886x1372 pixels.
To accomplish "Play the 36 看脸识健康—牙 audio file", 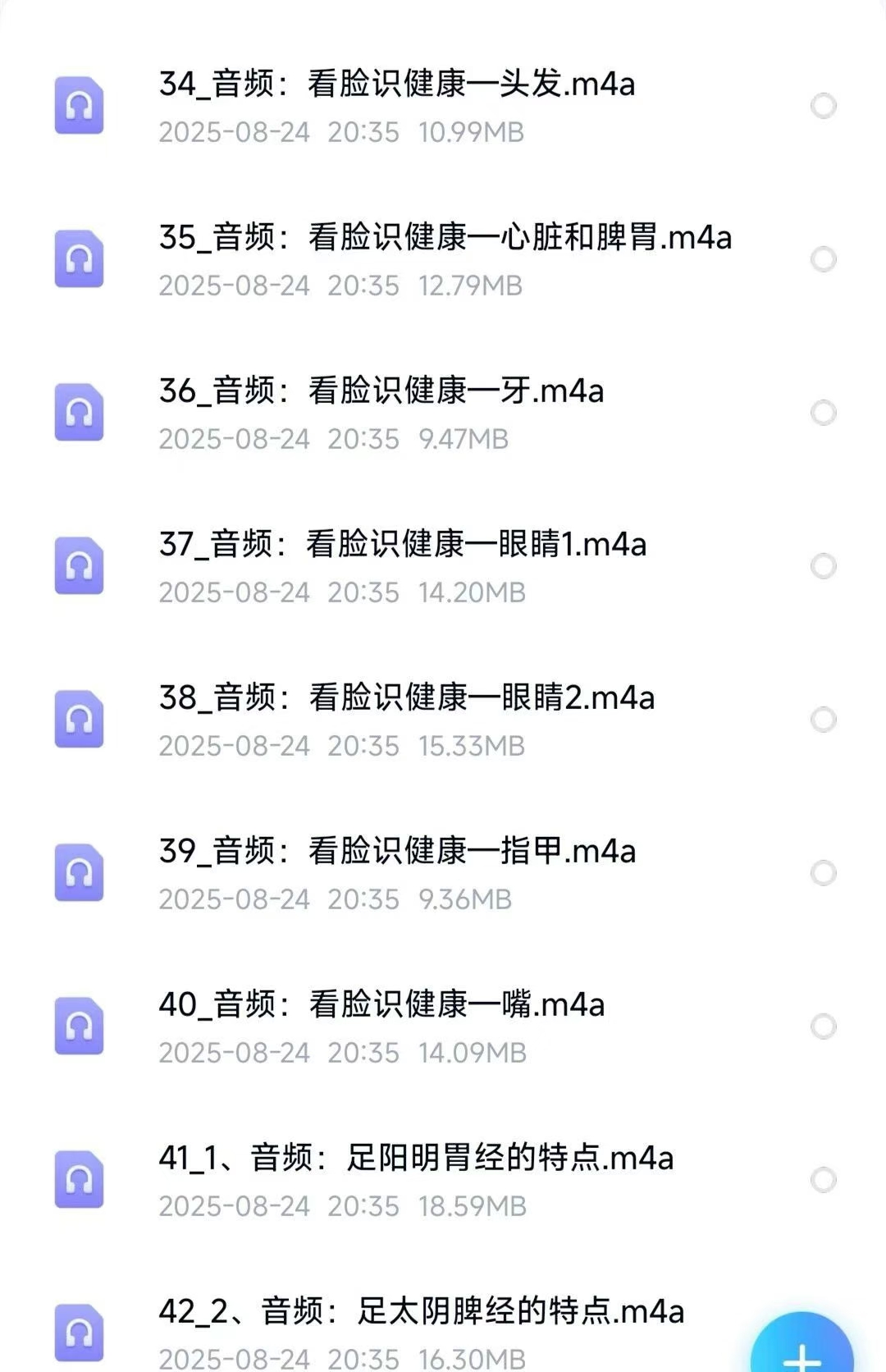I will 381,391.
